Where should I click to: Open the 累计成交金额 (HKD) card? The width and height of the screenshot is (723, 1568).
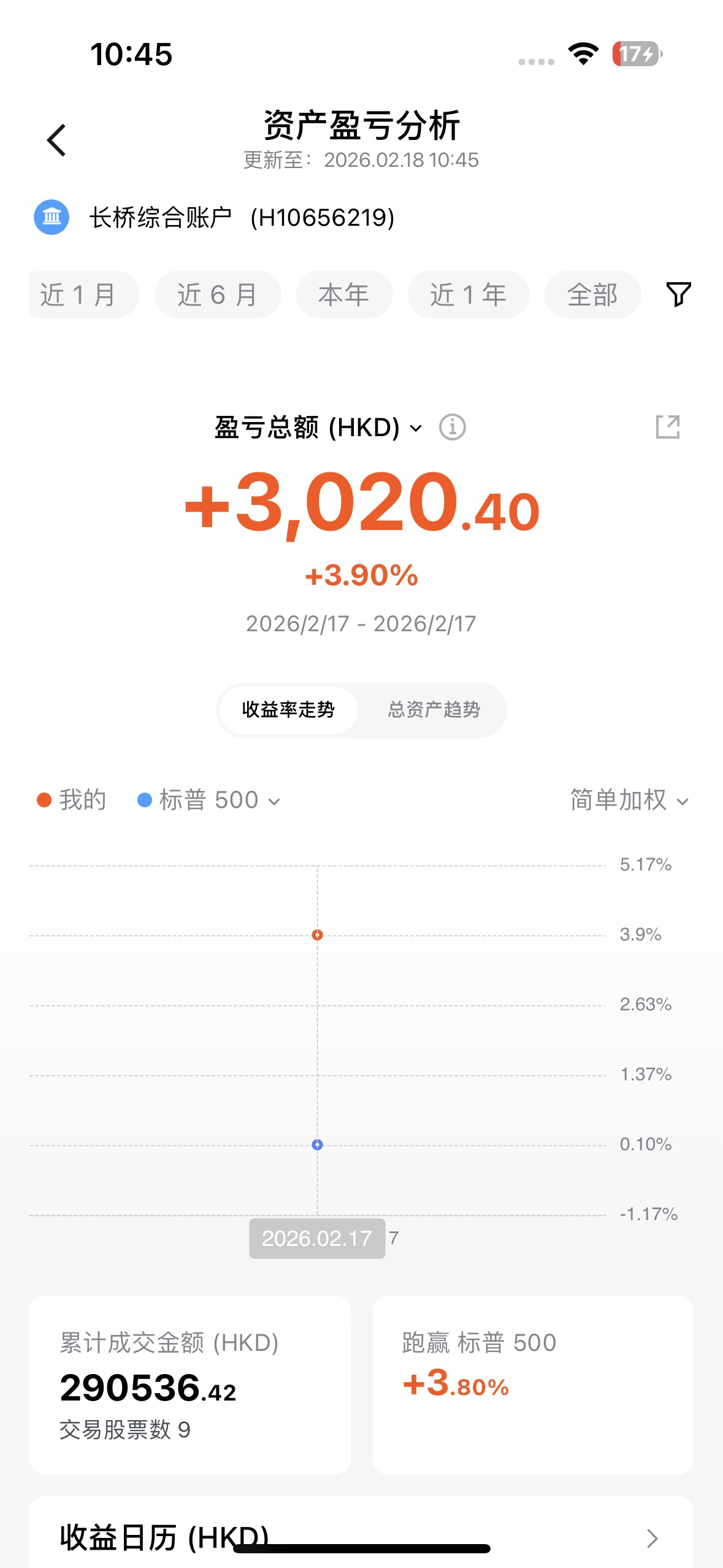[x=190, y=1385]
